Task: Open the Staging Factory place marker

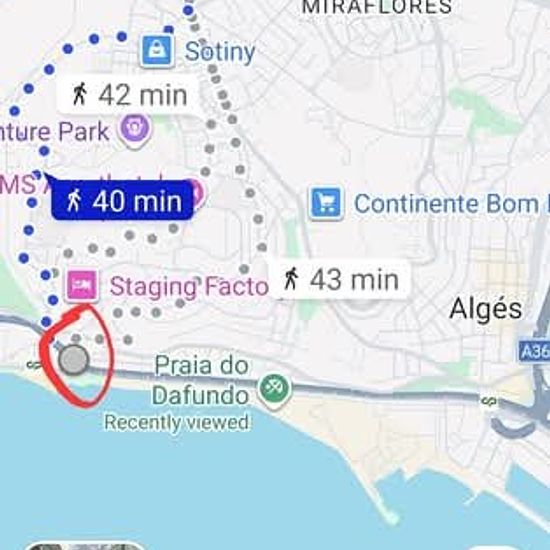Action: [x=82, y=286]
